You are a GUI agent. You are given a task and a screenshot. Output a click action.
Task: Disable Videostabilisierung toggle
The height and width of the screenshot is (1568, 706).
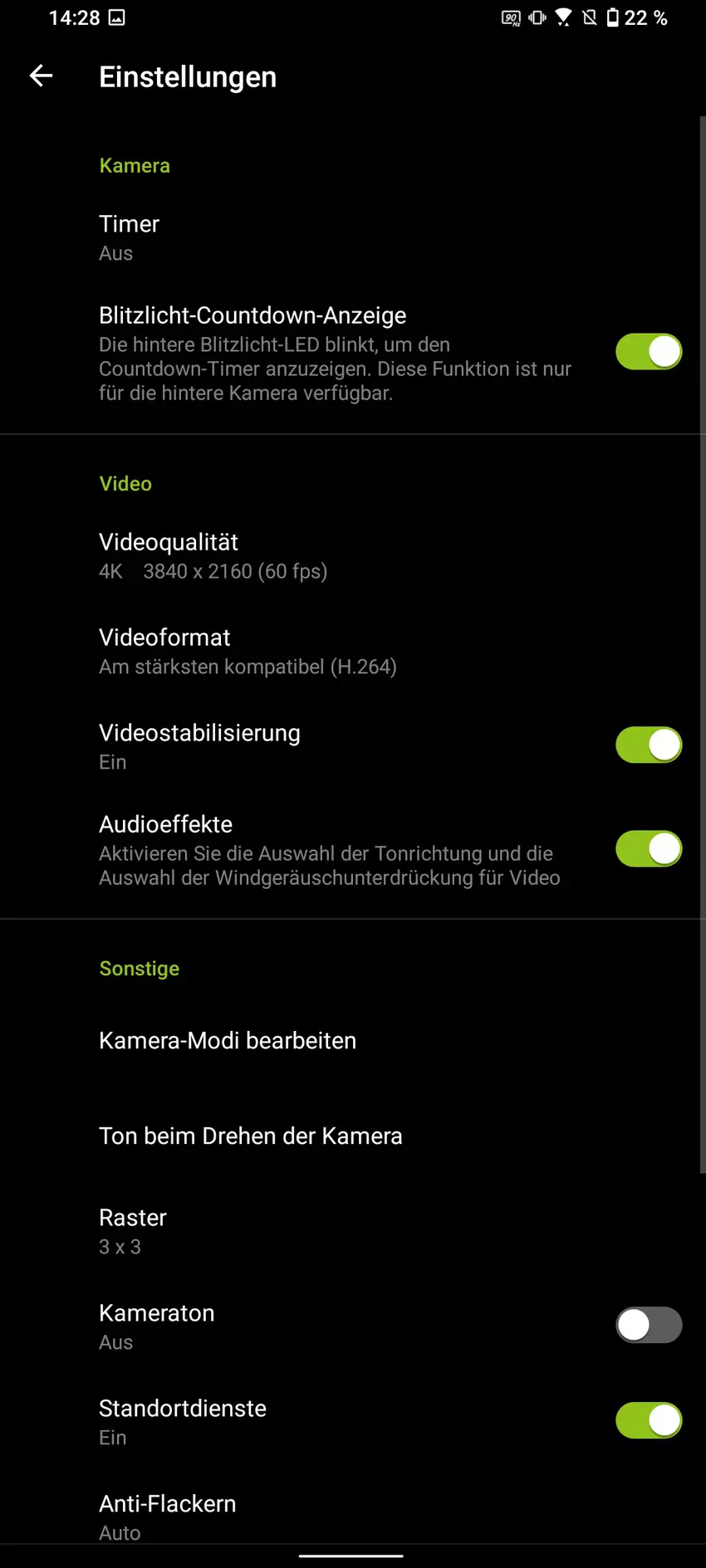(x=648, y=745)
